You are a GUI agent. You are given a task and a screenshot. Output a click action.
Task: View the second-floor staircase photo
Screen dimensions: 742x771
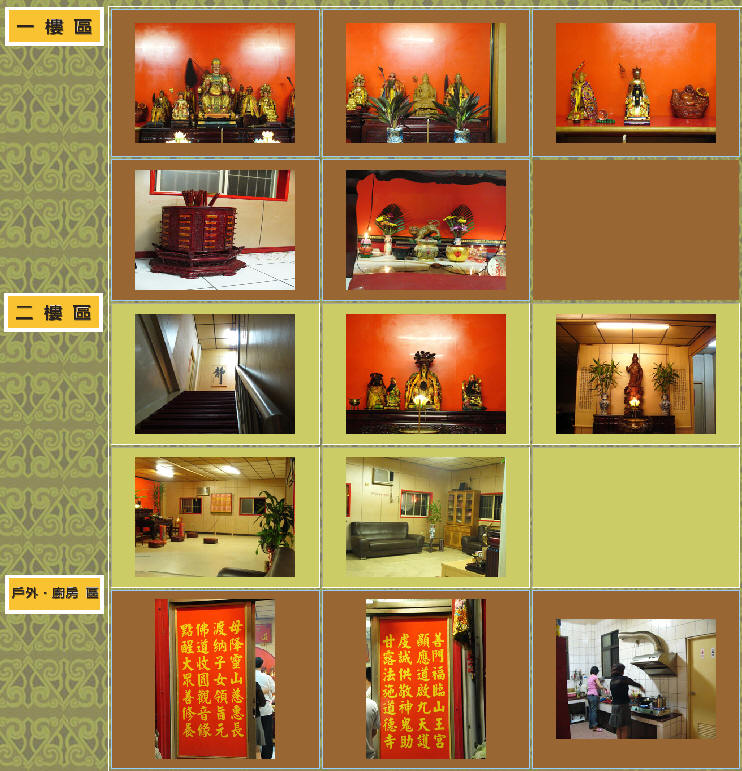(x=215, y=374)
